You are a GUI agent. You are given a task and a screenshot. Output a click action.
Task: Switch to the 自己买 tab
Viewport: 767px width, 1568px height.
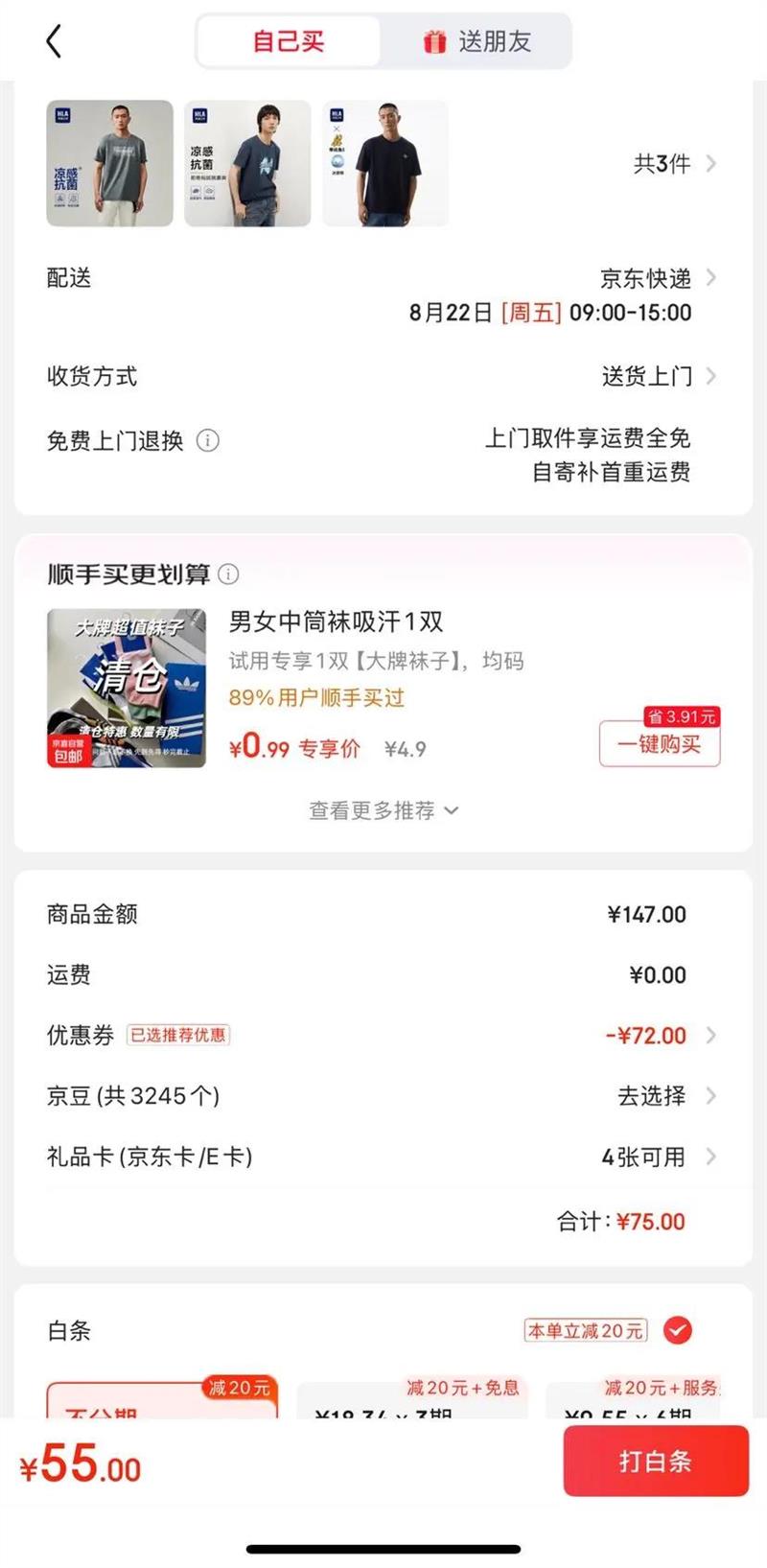pyautogui.click(x=289, y=41)
